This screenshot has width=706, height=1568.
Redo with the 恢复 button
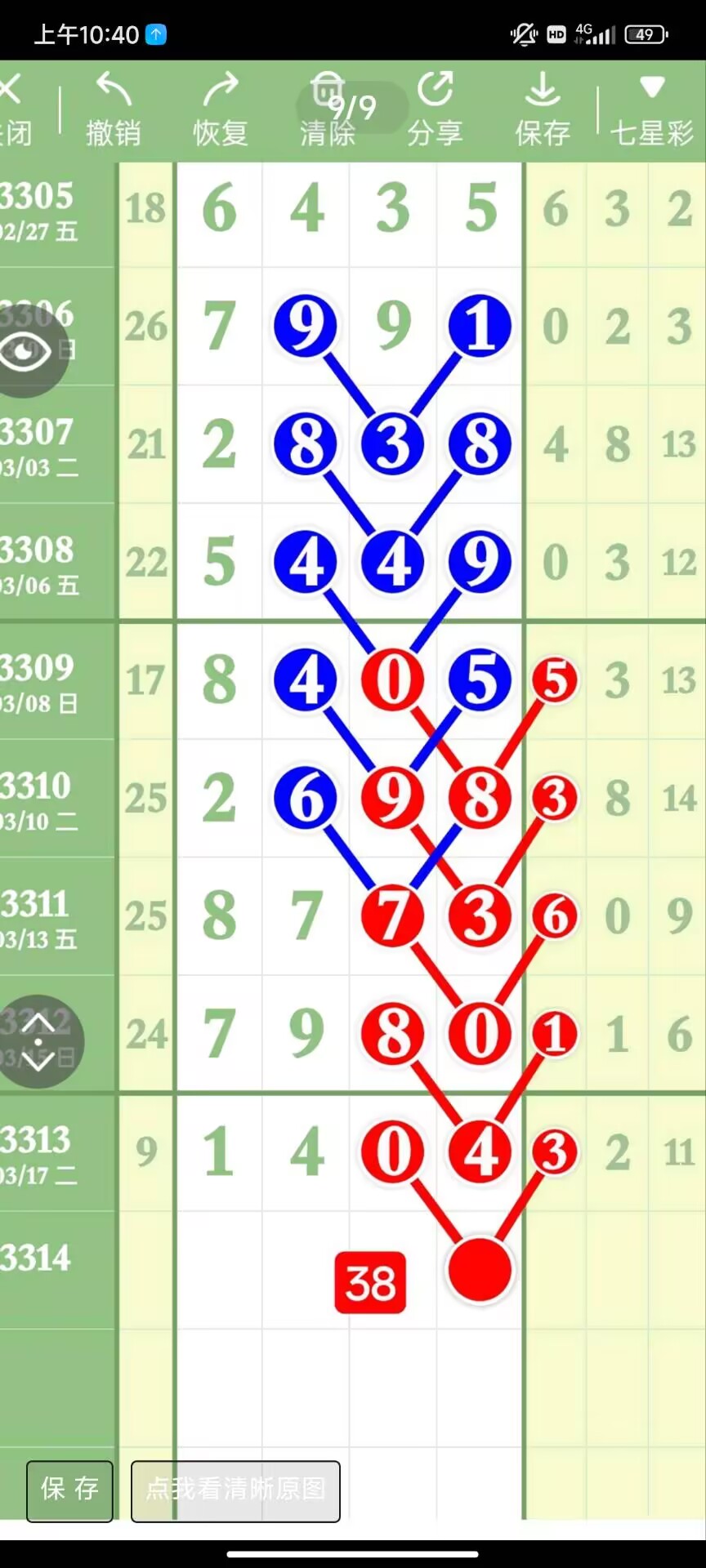coord(220,110)
